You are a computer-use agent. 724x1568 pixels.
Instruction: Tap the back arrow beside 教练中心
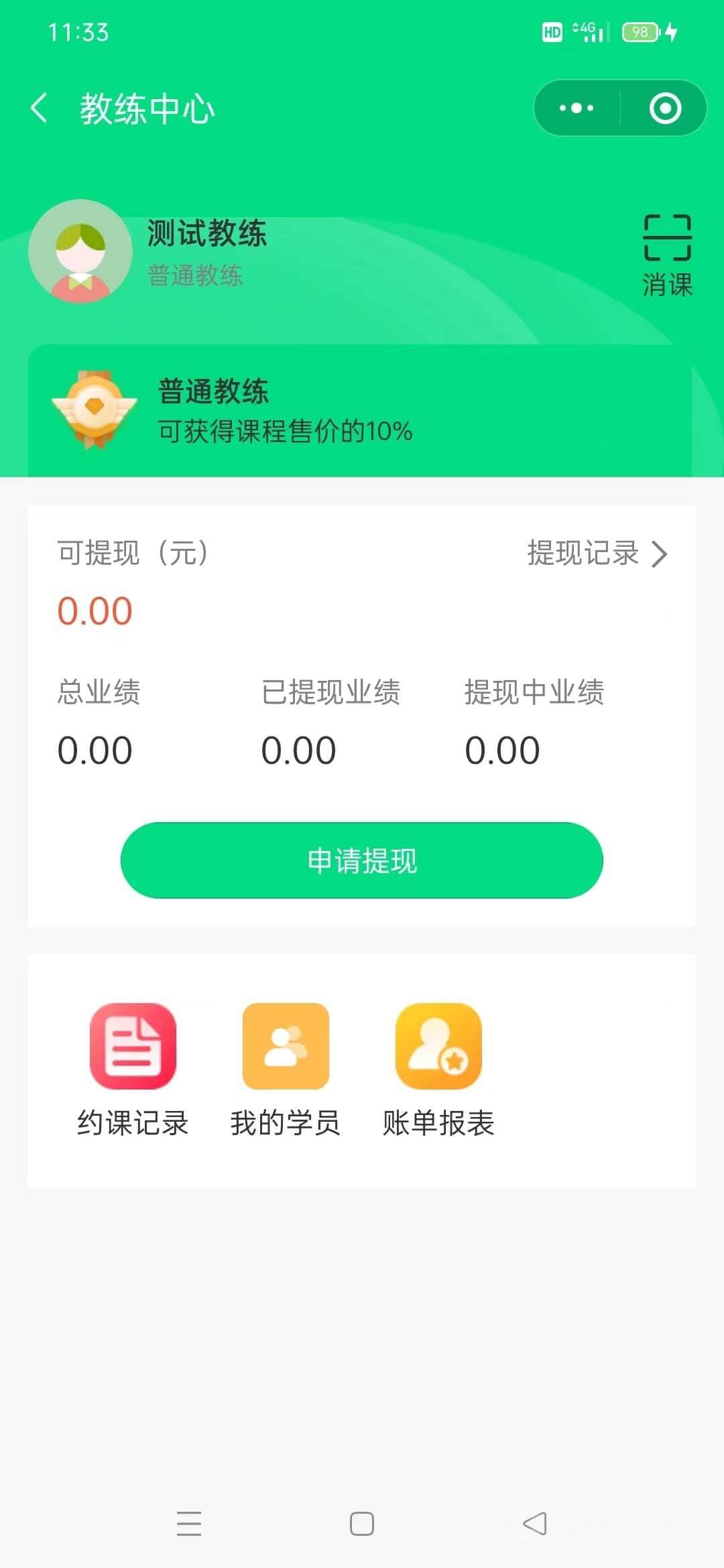[x=38, y=107]
